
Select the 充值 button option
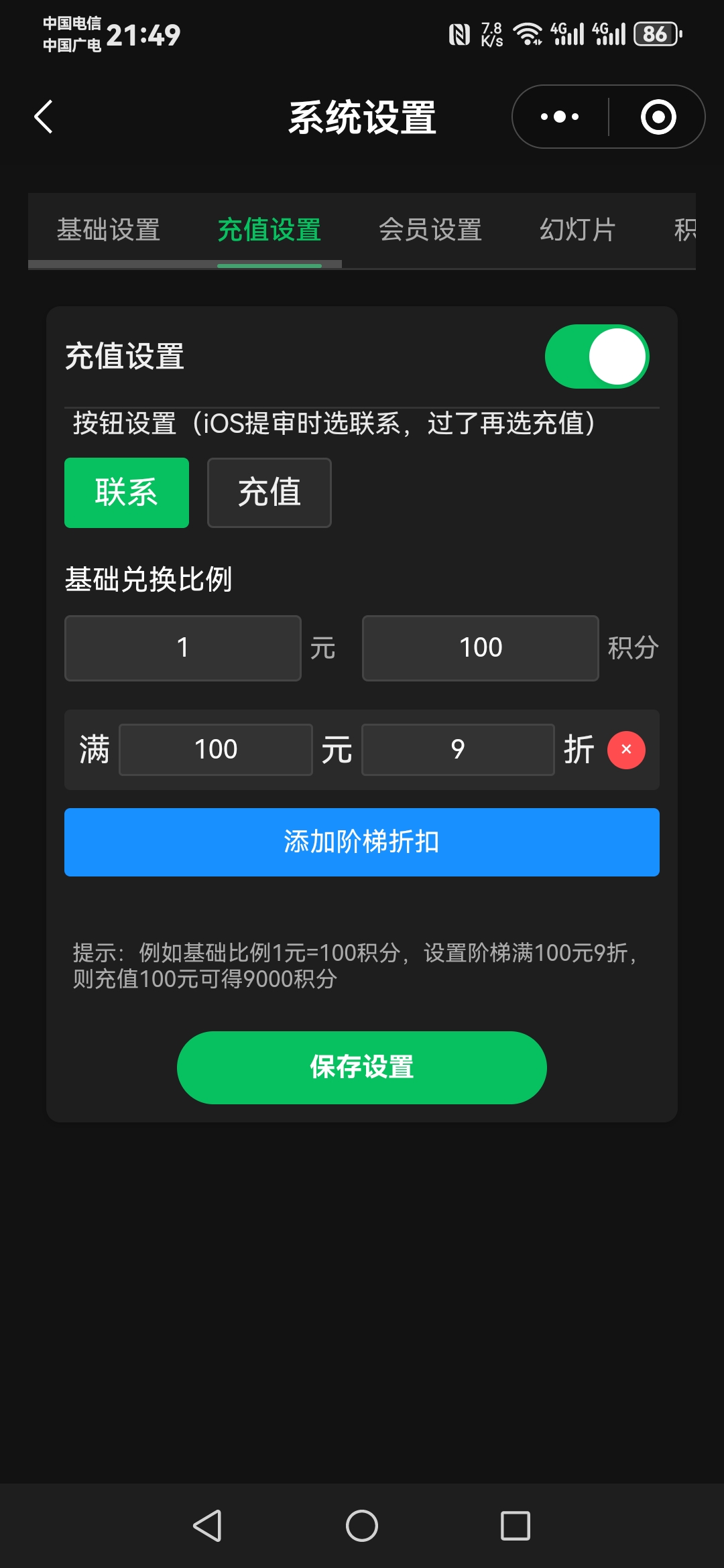pos(269,493)
